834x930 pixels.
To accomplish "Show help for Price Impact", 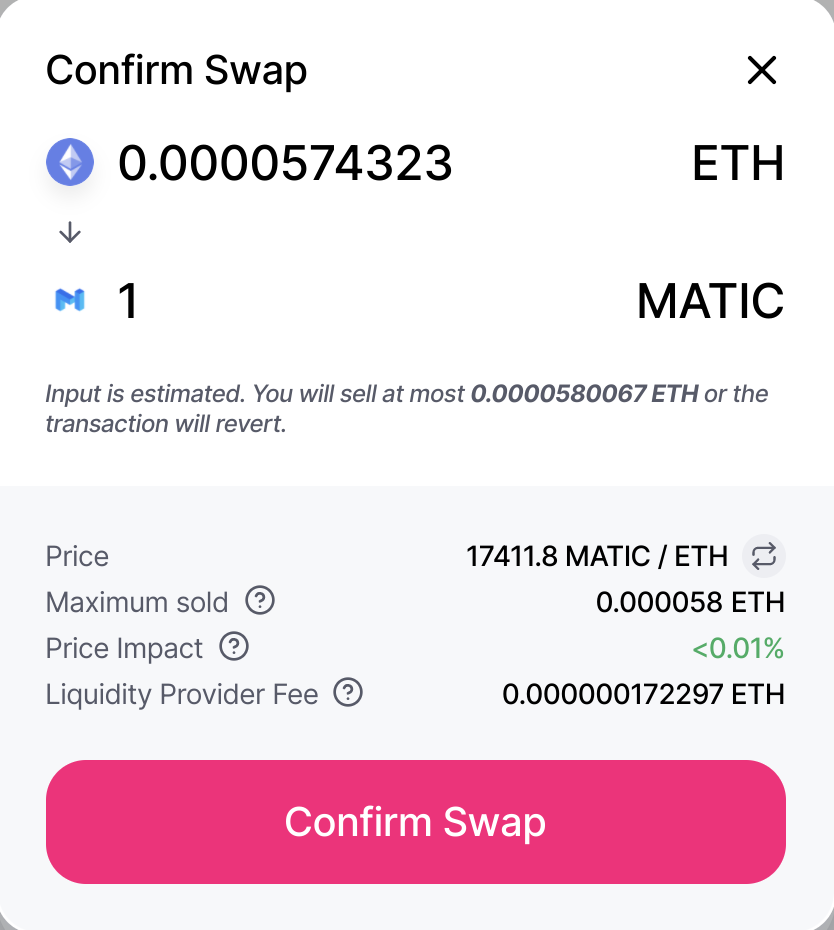I will (234, 647).
